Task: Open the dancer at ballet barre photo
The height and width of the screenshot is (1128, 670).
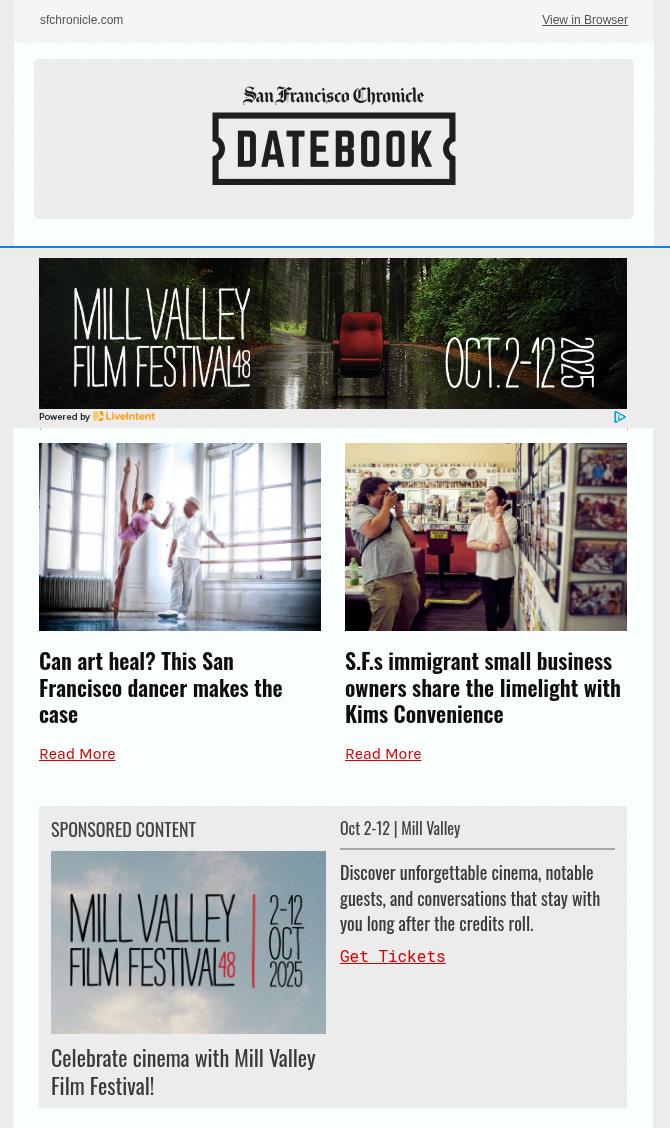Action: tap(180, 536)
